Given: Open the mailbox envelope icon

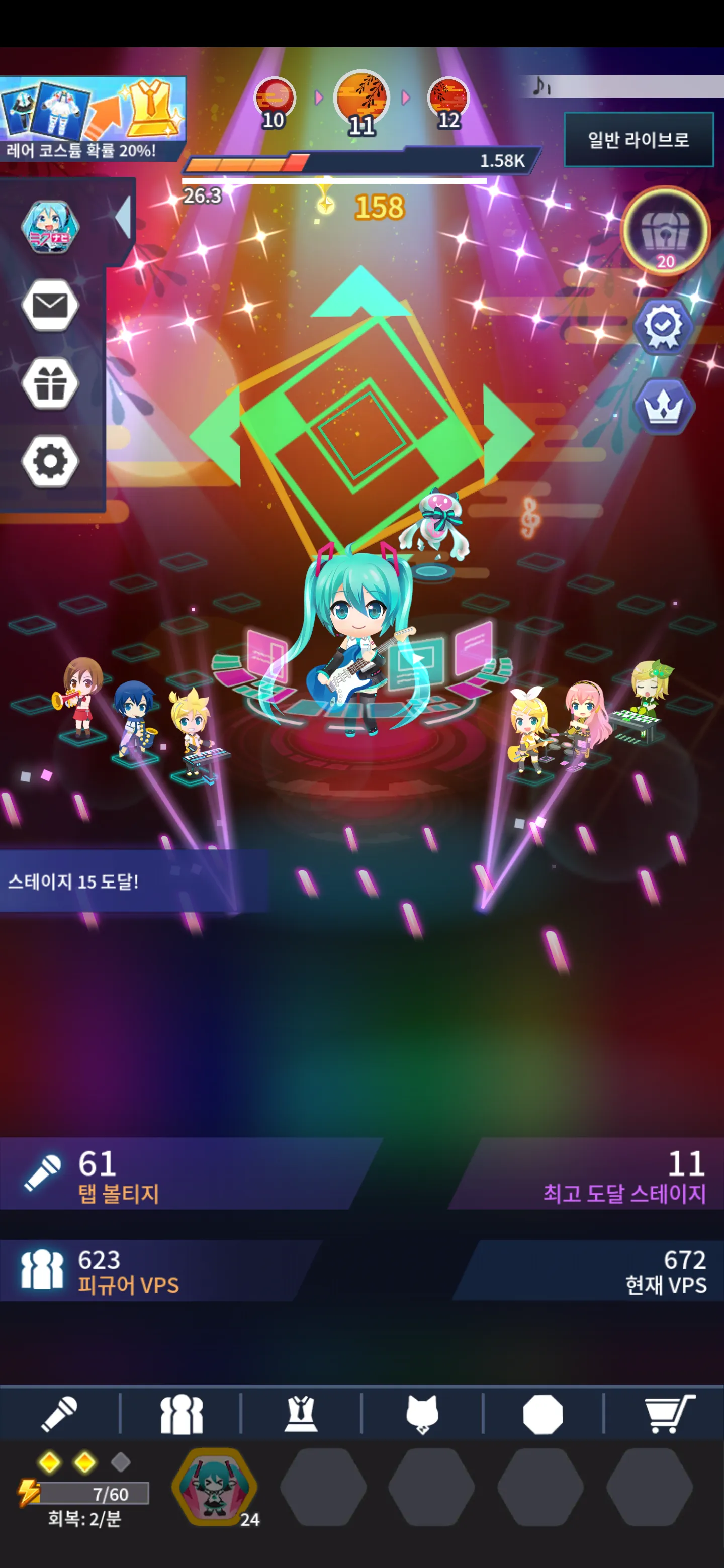Looking at the screenshot, I should click(x=50, y=305).
